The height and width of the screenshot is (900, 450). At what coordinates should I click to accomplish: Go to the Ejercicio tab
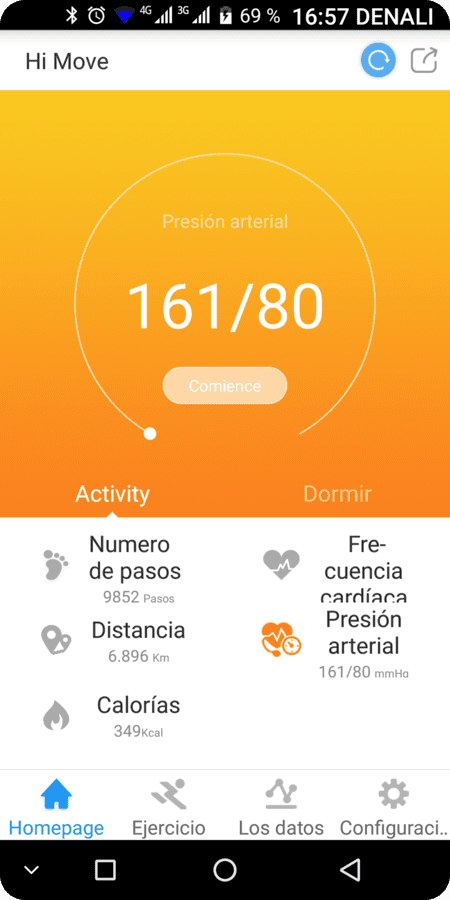169,806
